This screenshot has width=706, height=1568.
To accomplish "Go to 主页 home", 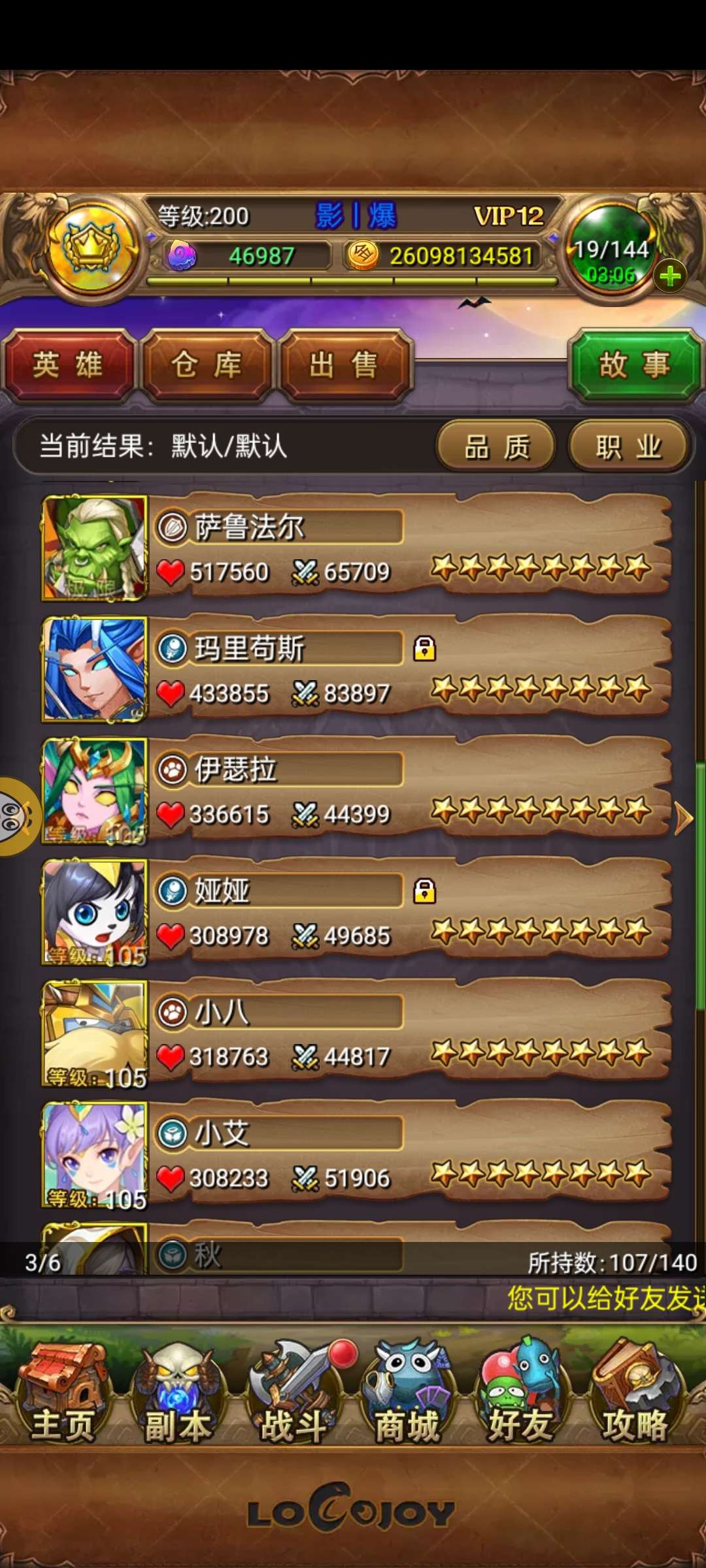I will [63, 1393].
